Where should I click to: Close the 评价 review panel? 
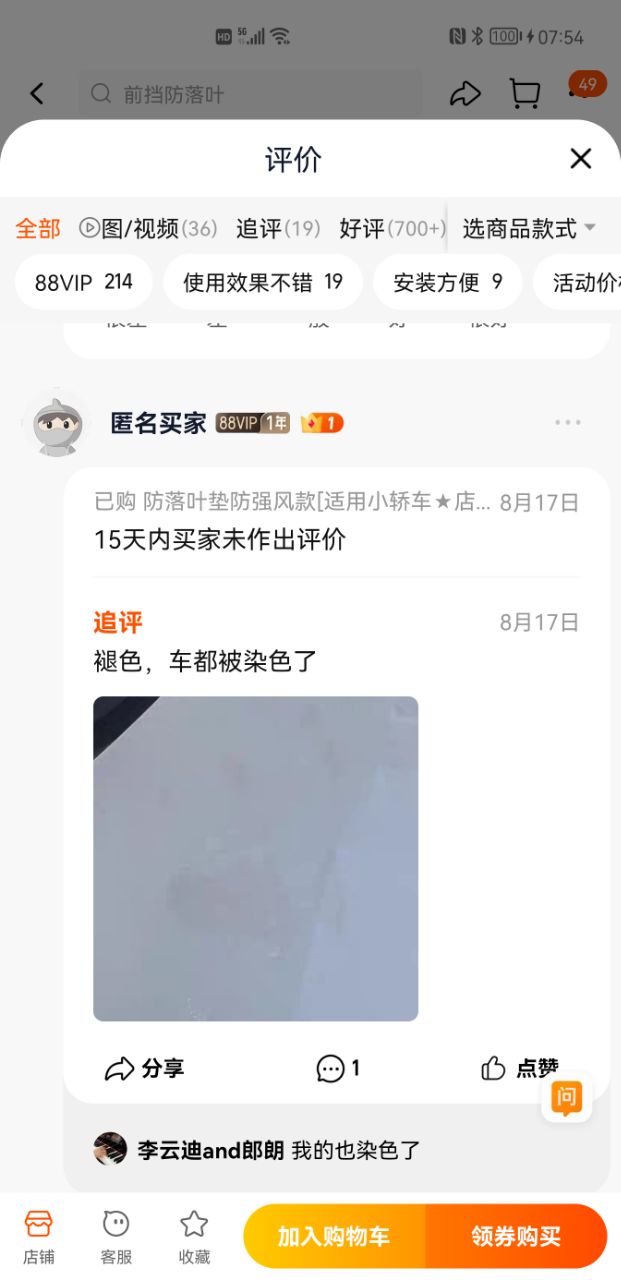pos(580,159)
